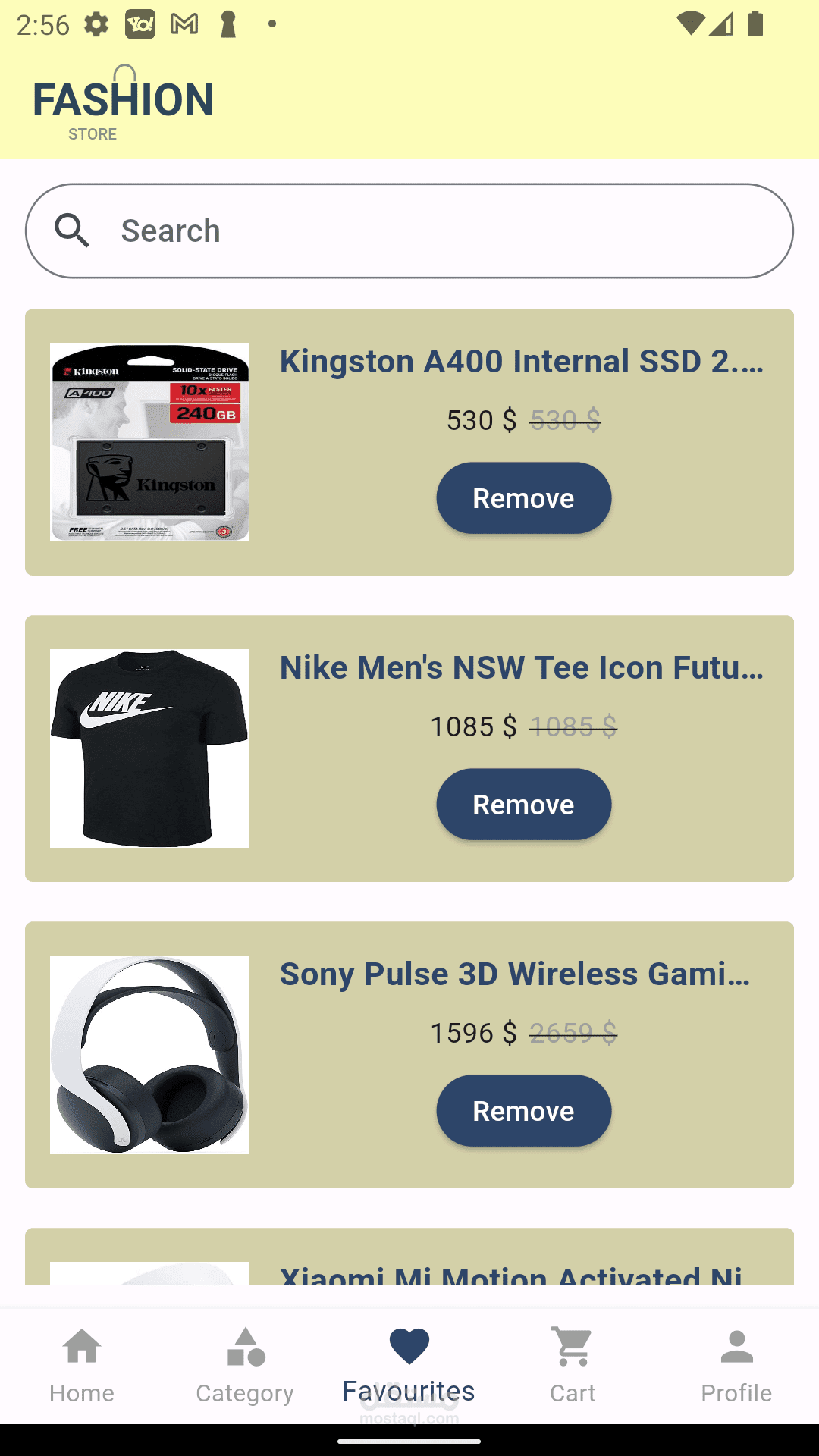Image resolution: width=819 pixels, height=1456 pixels.
Task: Open the Nike Men's NSW Tee card
Action: (x=521, y=668)
